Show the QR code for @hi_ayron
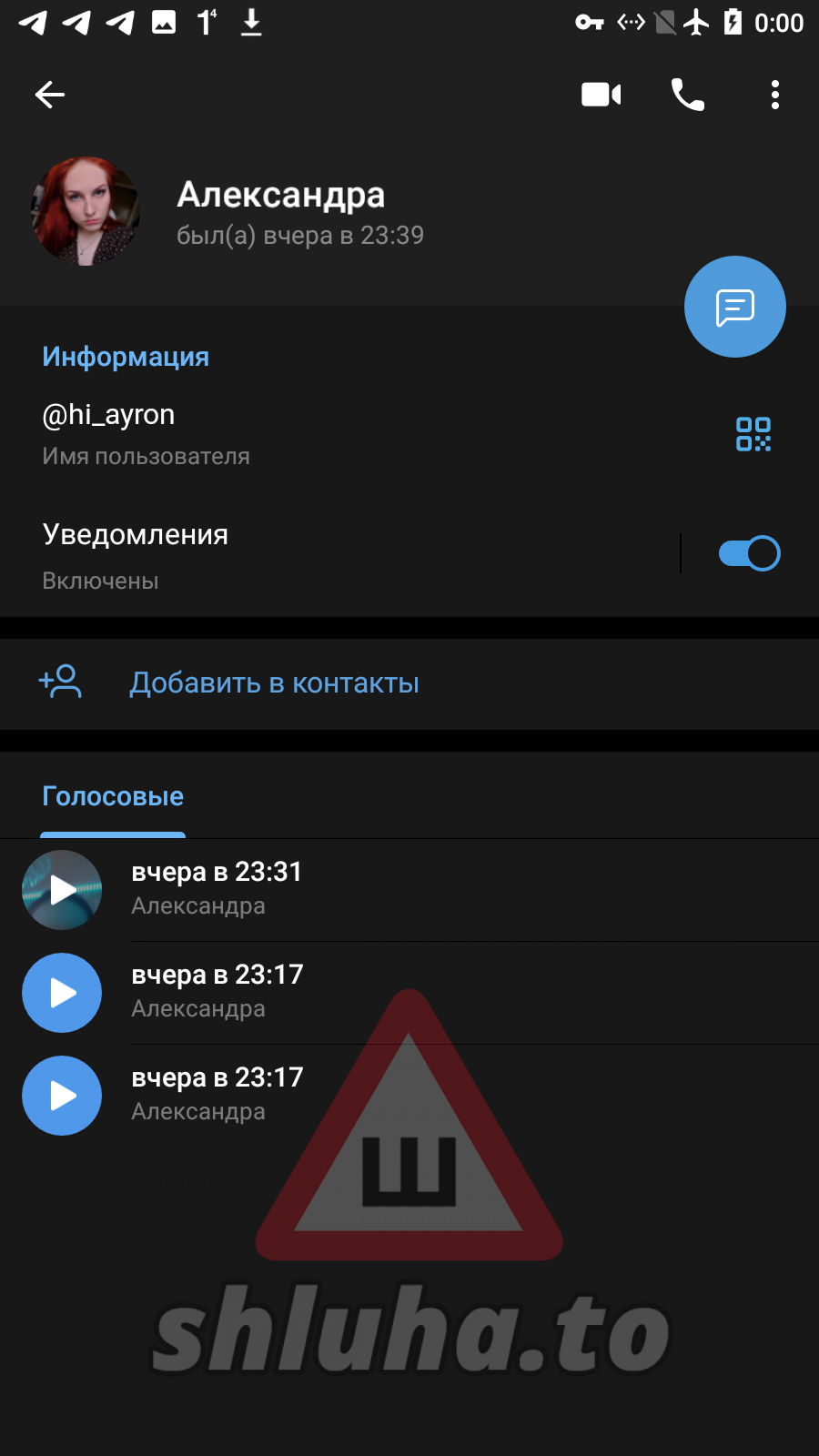 [x=753, y=434]
